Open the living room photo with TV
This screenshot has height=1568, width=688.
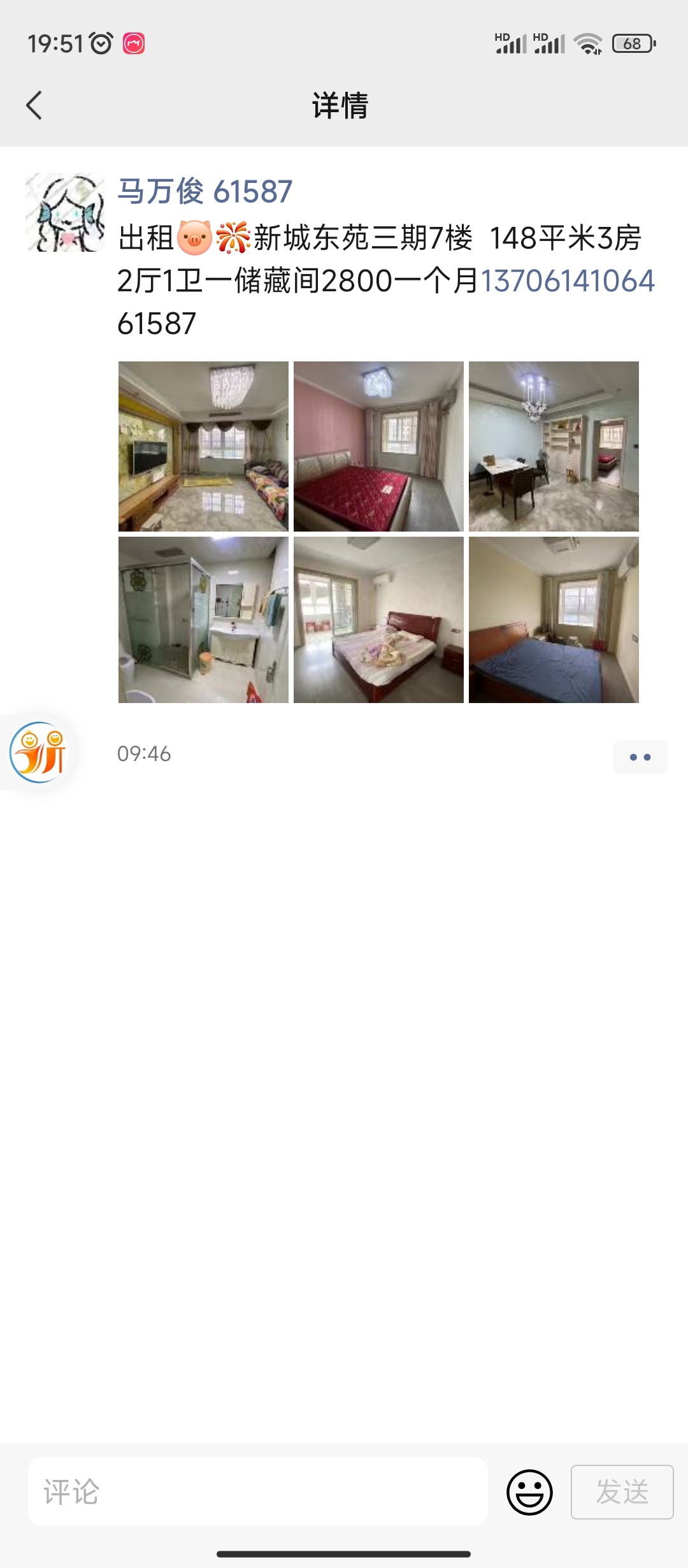(203, 446)
